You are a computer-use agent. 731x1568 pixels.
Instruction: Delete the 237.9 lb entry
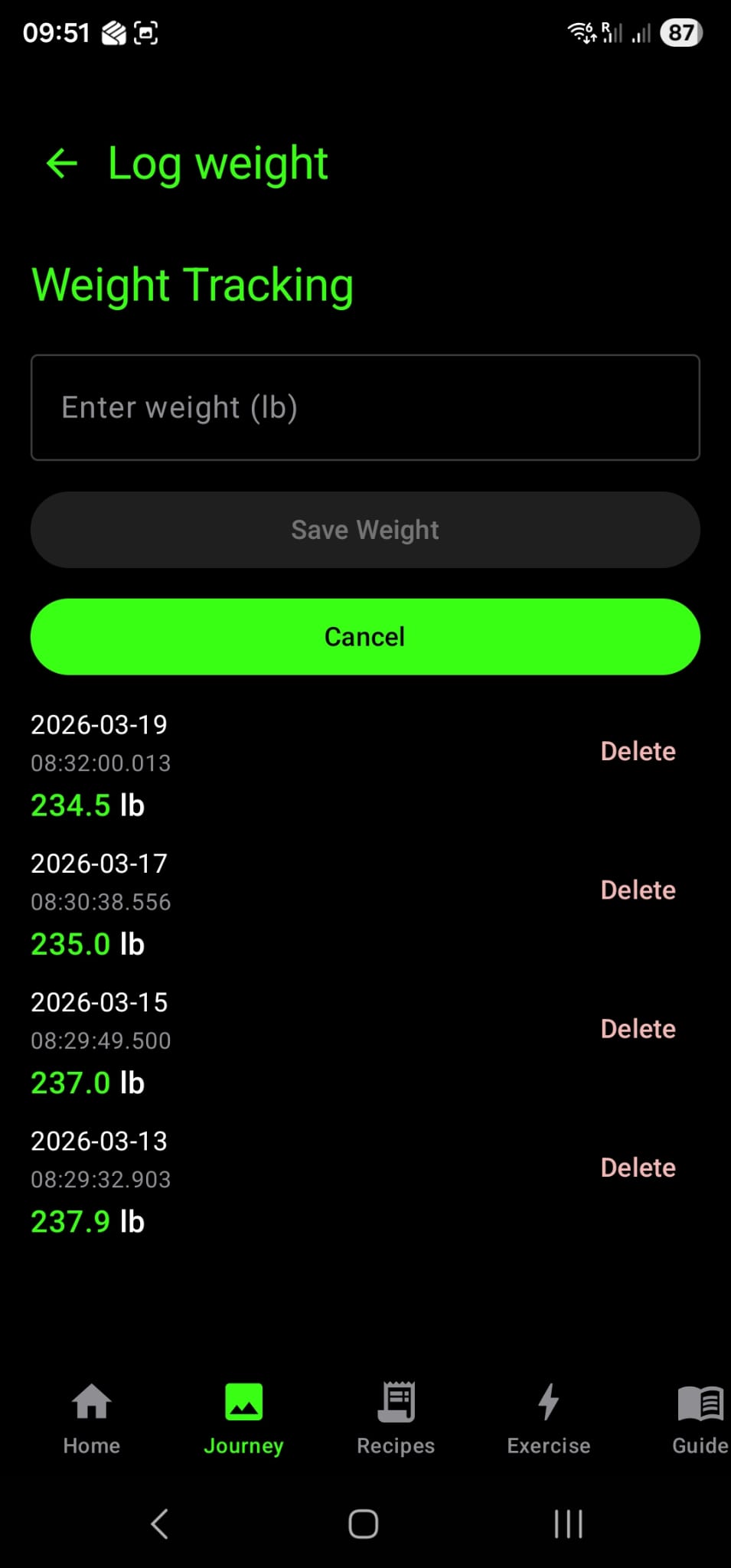[638, 1167]
